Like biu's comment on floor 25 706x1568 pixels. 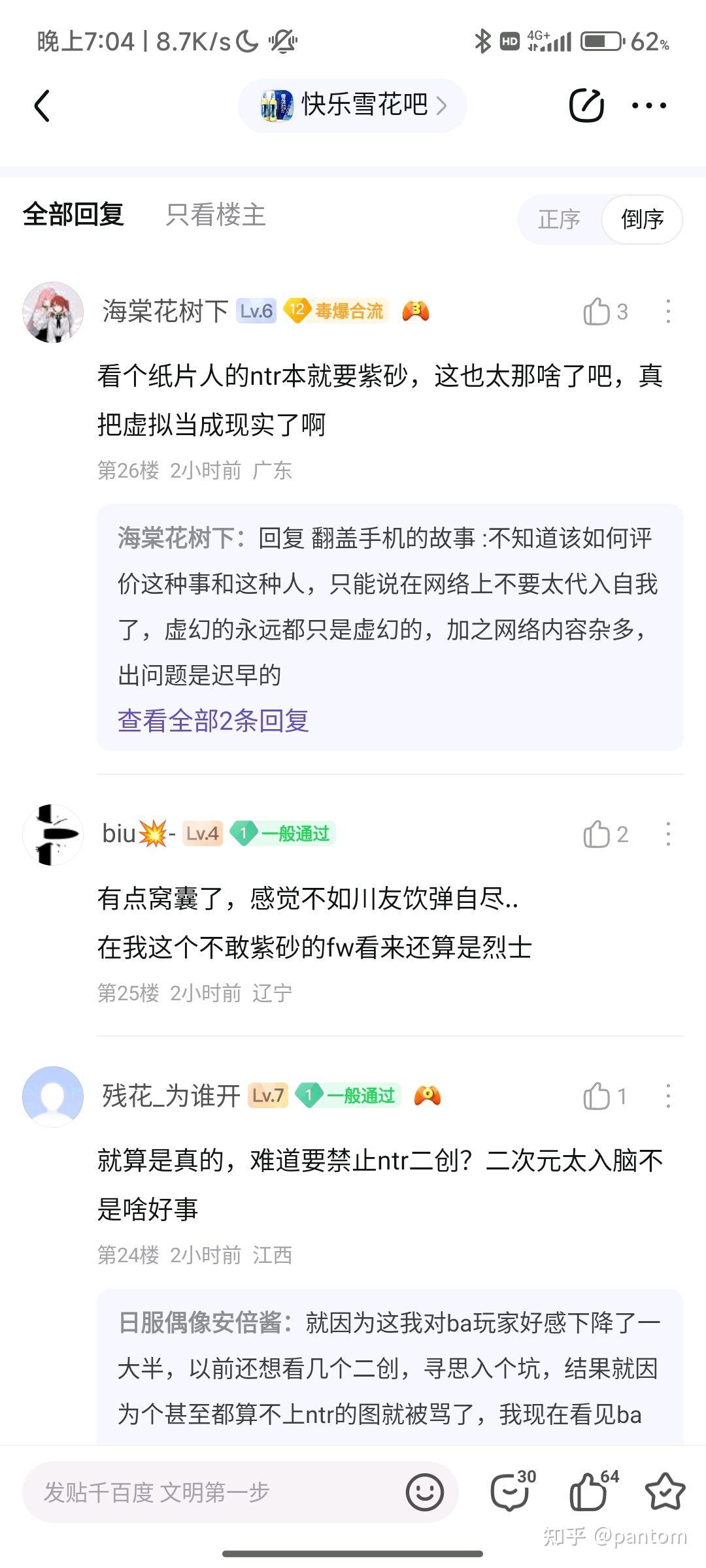[x=596, y=834]
